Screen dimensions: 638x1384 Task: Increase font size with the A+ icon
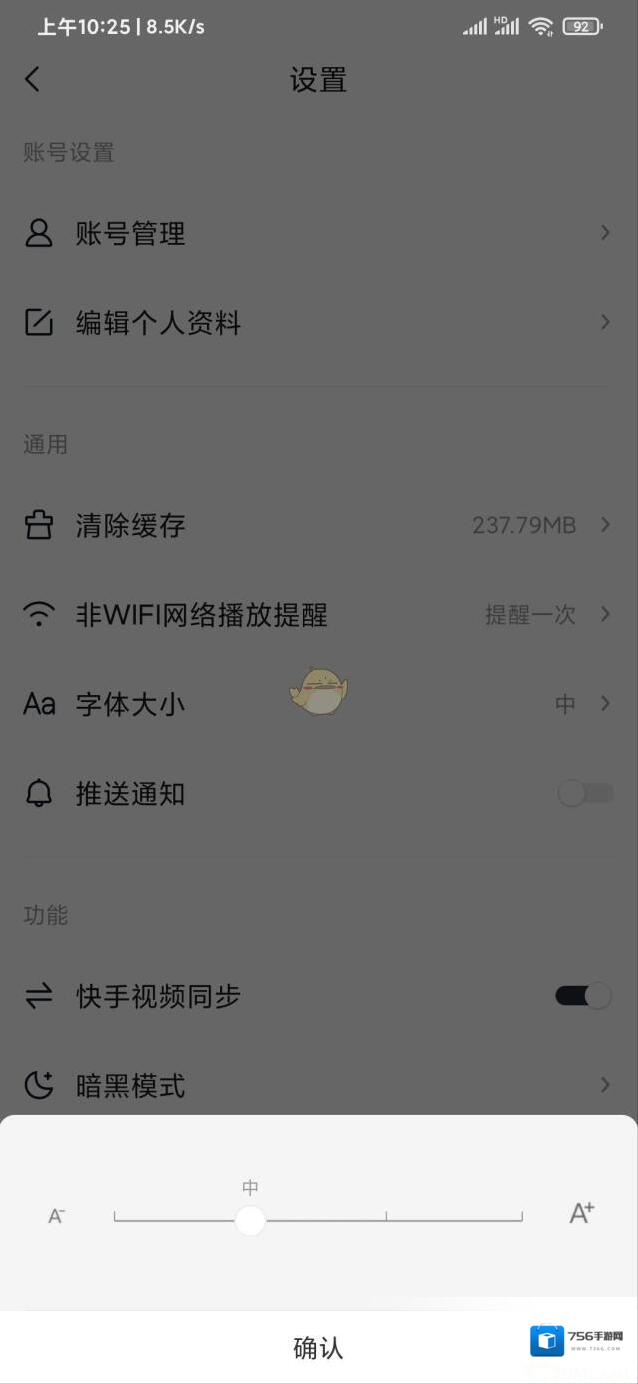[x=581, y=1214]
